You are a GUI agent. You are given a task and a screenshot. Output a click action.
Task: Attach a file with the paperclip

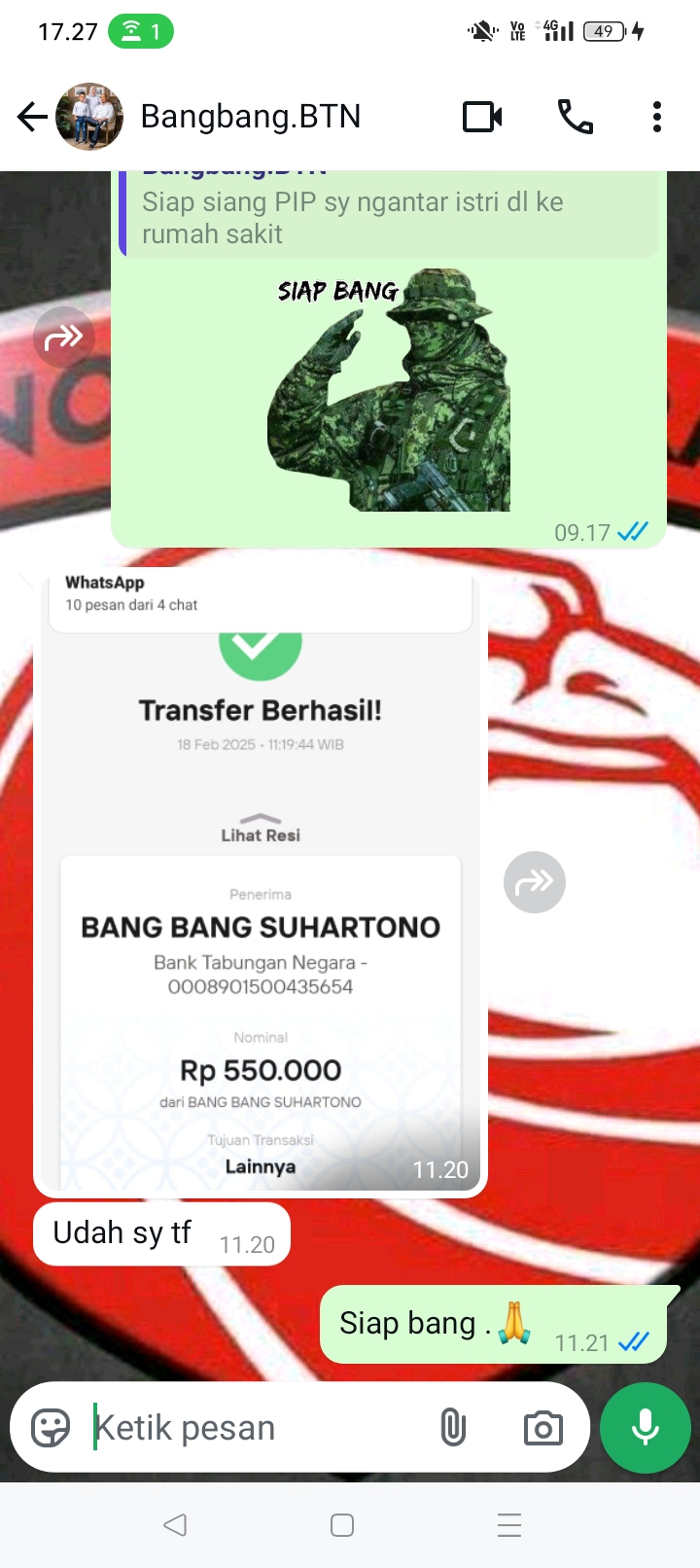coord(453,1428)
